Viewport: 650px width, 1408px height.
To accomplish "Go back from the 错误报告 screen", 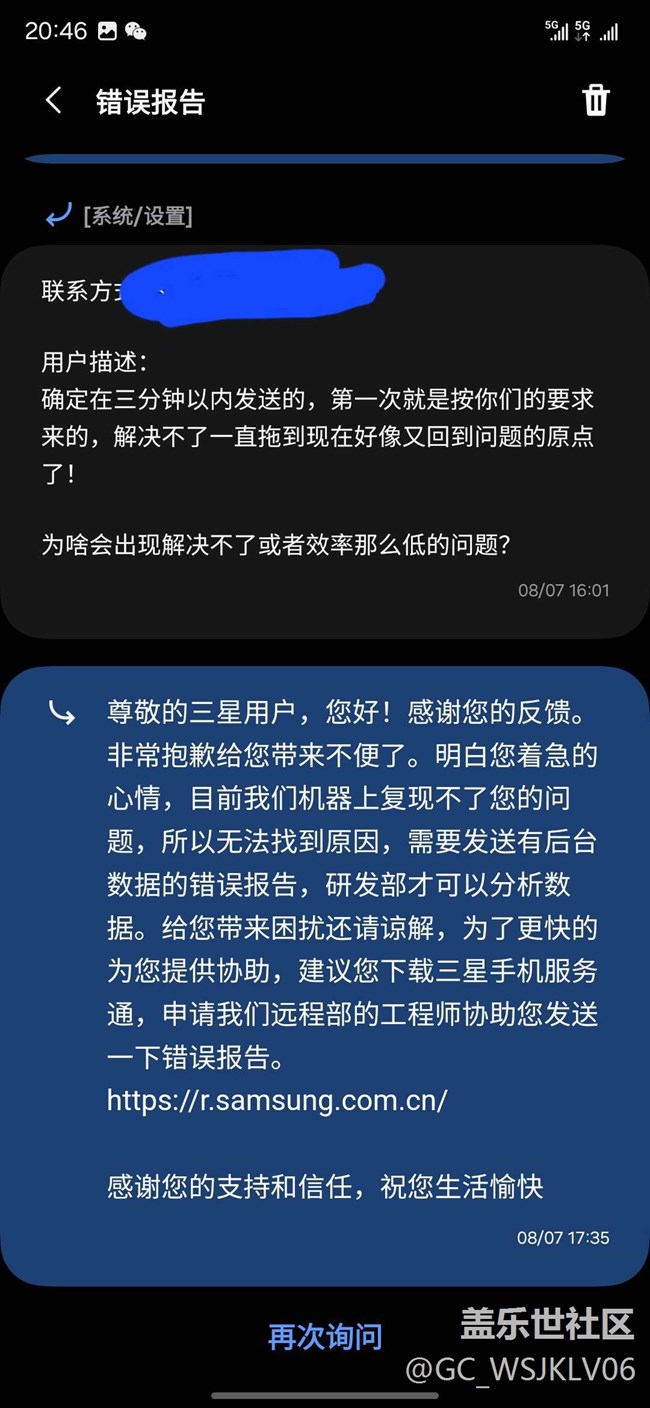I will (54, 101).
